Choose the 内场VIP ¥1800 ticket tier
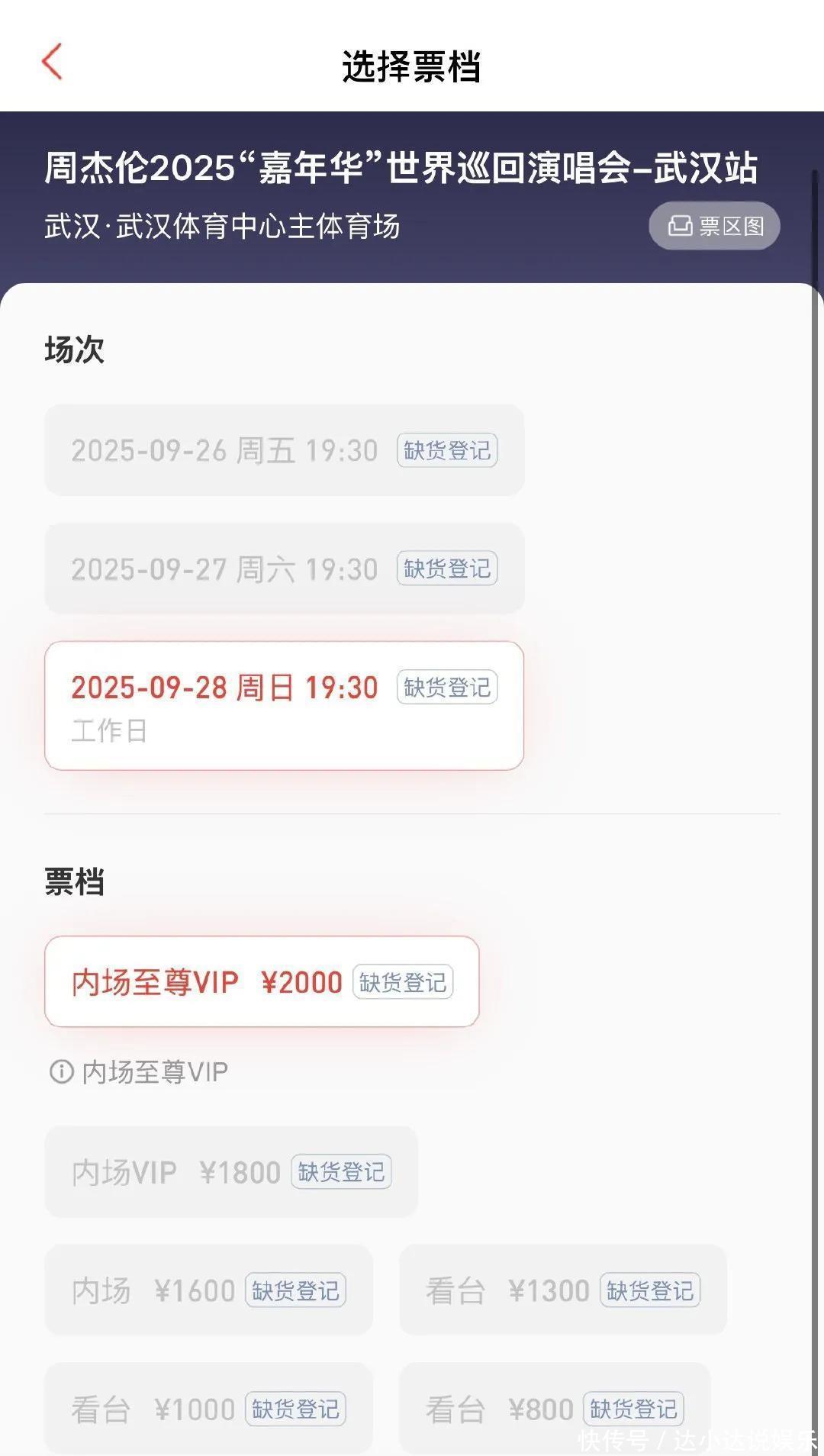This screenshot has height=1456, width=824. pos(230,1172)
